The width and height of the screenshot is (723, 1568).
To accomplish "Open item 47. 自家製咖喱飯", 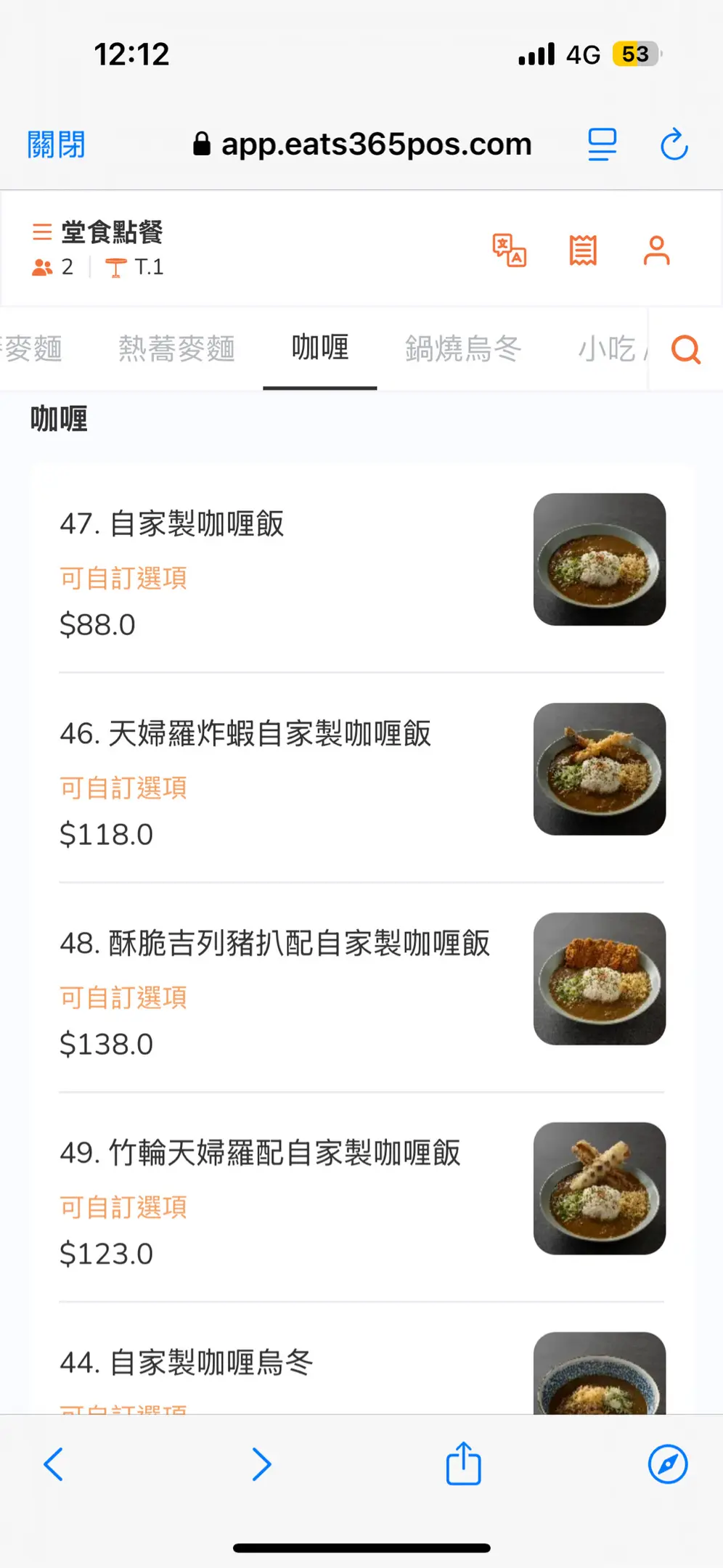I will (361, 568).
